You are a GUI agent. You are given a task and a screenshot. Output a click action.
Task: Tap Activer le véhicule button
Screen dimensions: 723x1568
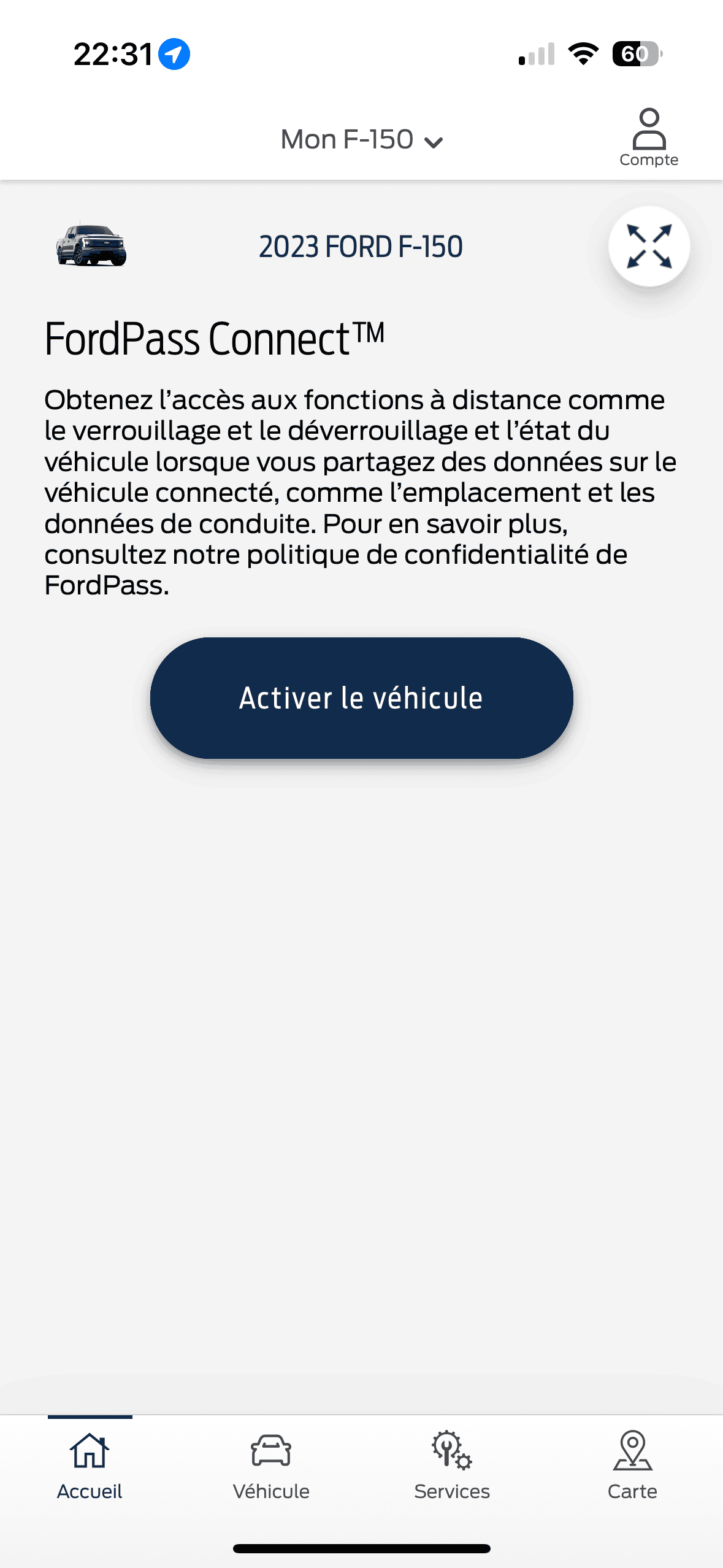361,698
